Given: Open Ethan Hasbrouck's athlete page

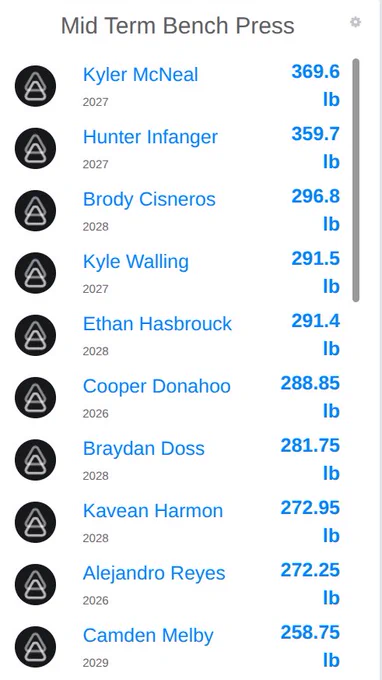Looking at the screenshot, I should click(x=157, y=324).
